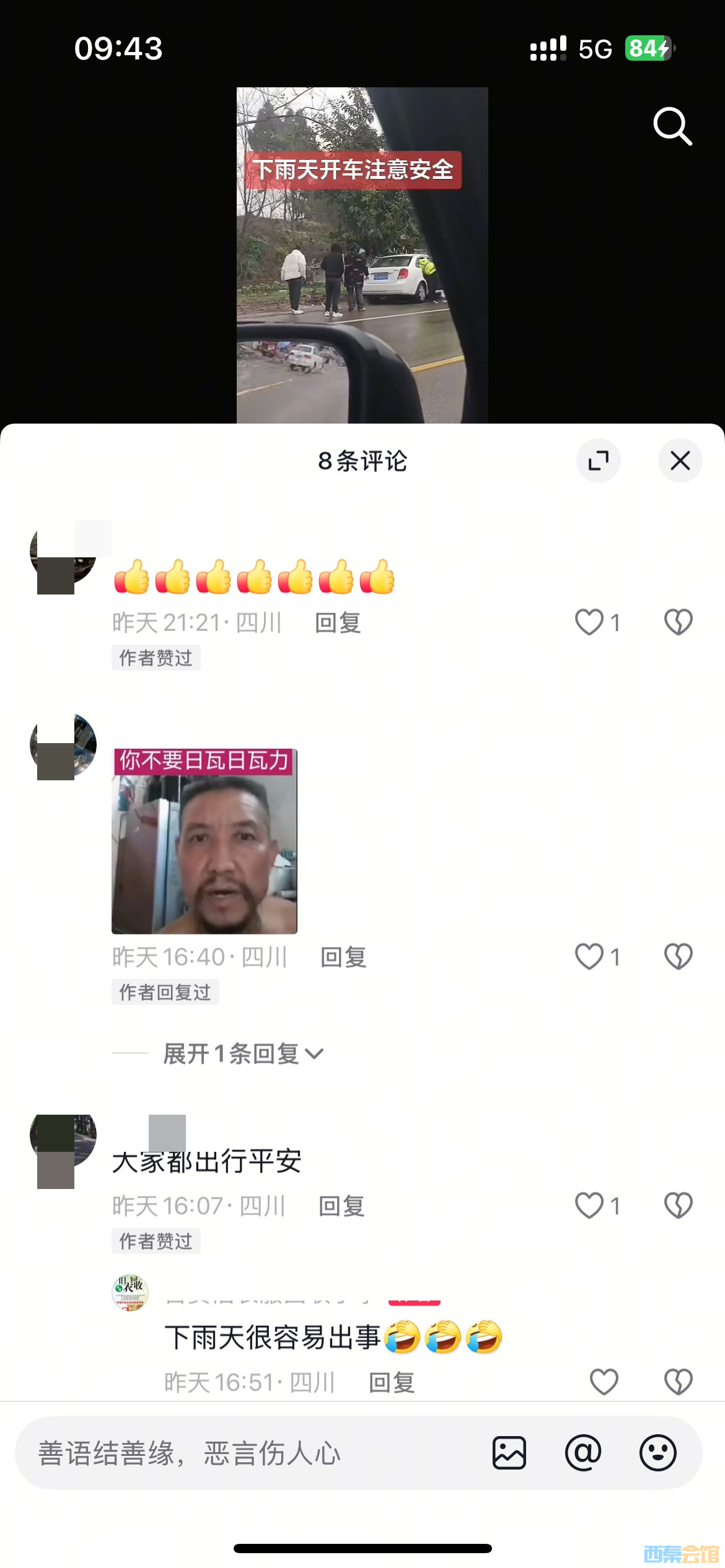The width and height of the screenshot is (725, 1568).
Task: Mention someone with the @ icon
Action: pos(583,1453)
